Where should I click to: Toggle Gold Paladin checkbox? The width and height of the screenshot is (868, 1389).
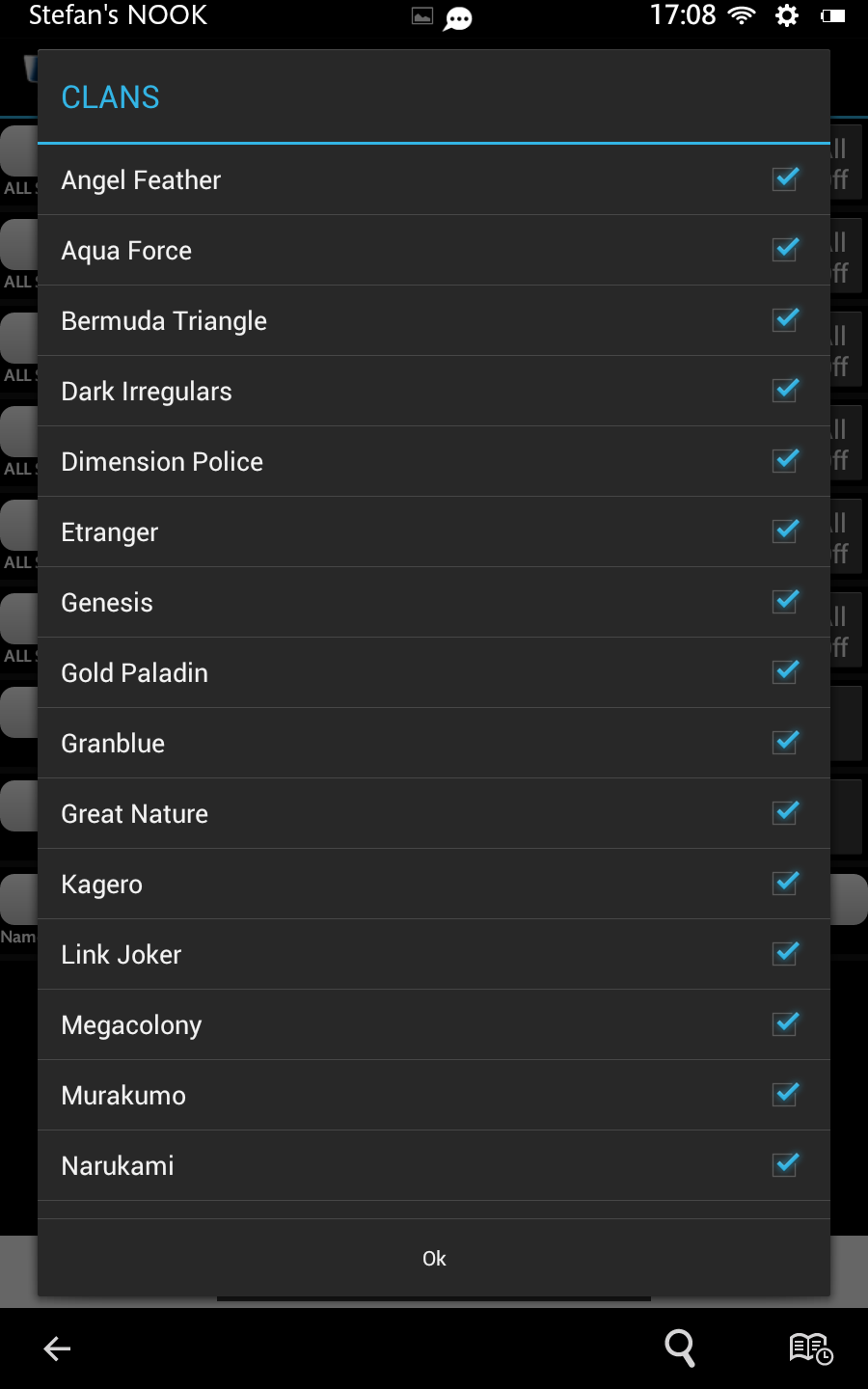[x=785, y=672]
